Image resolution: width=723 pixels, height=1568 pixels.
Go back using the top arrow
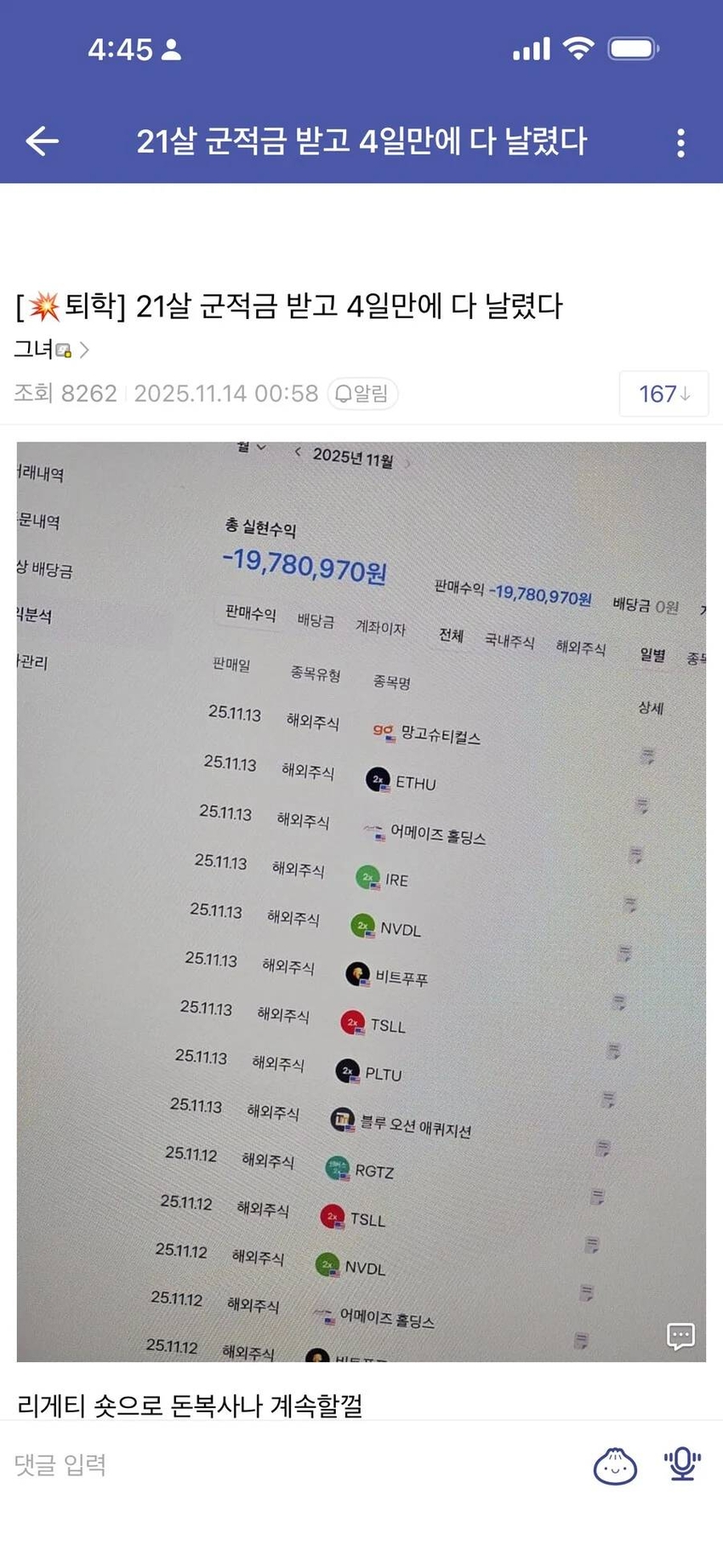click(42, 141)
